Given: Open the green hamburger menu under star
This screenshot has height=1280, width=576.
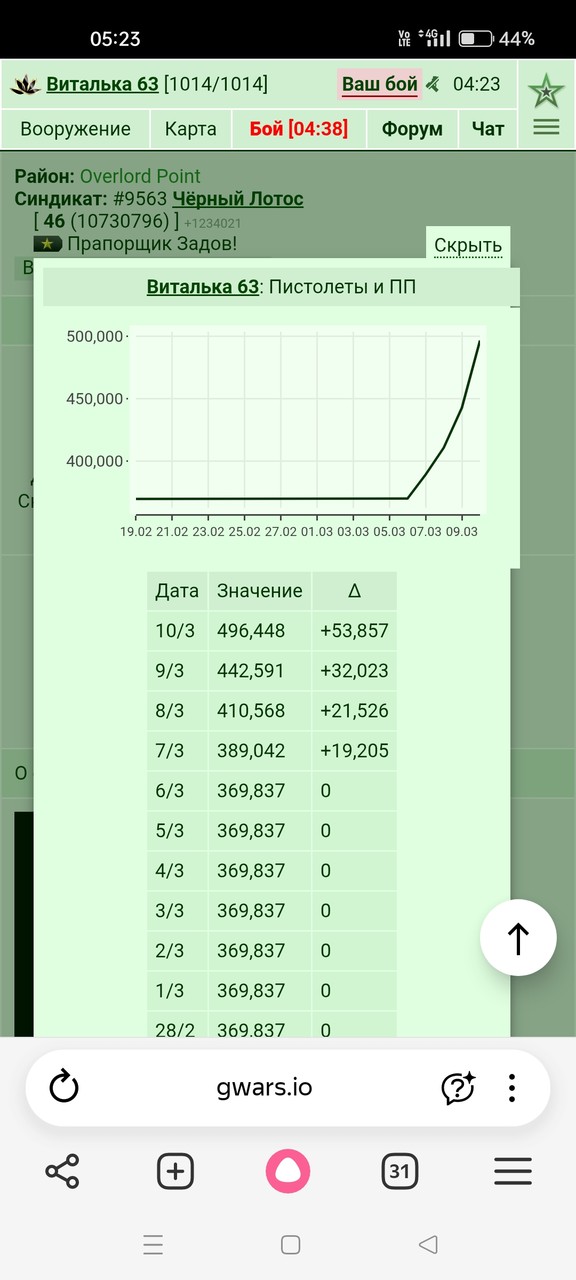Looking at the screenshot, I should pyautogui.click(x=546, y=127).
